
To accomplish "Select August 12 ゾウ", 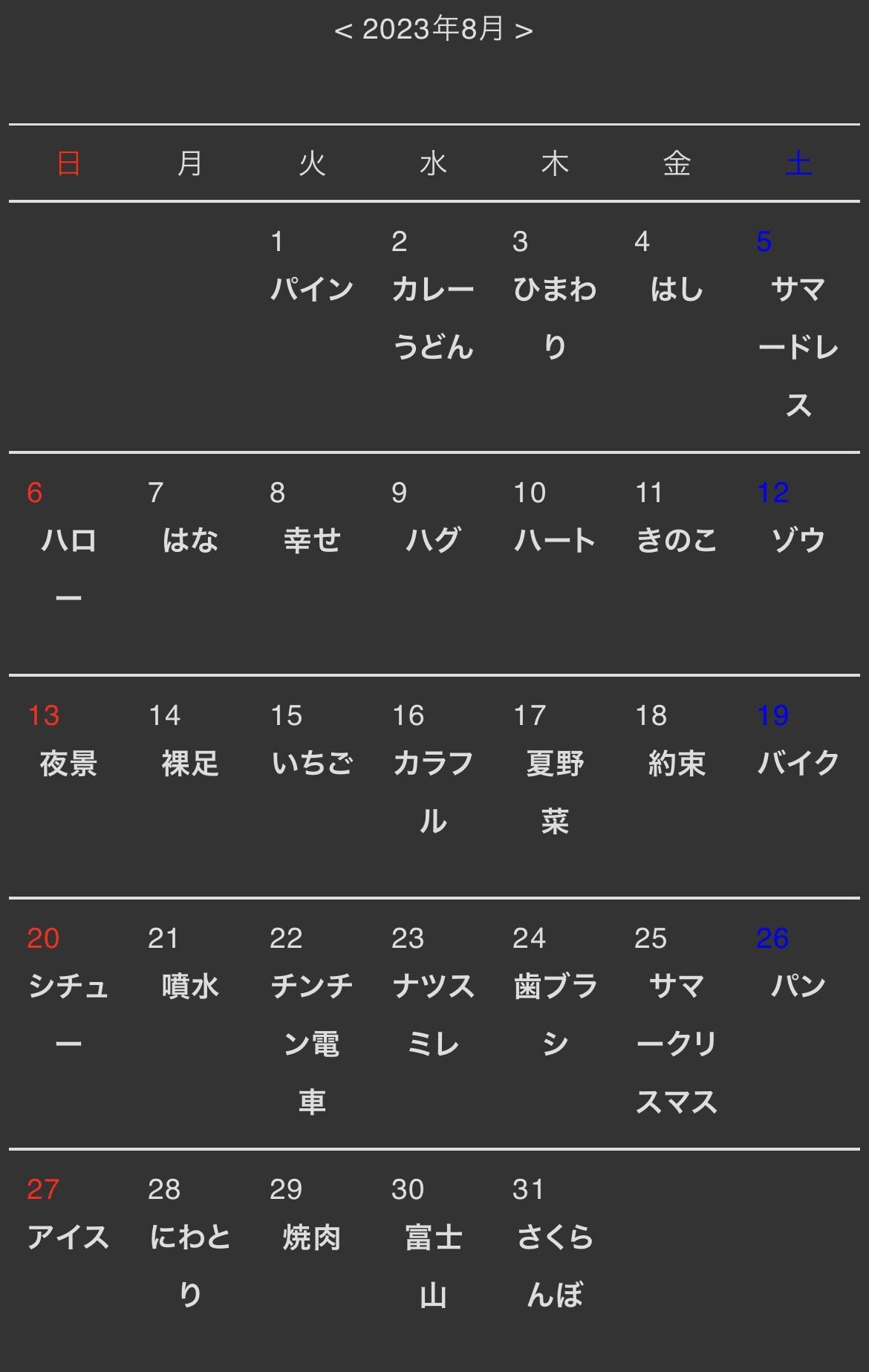I will point(798,540).
